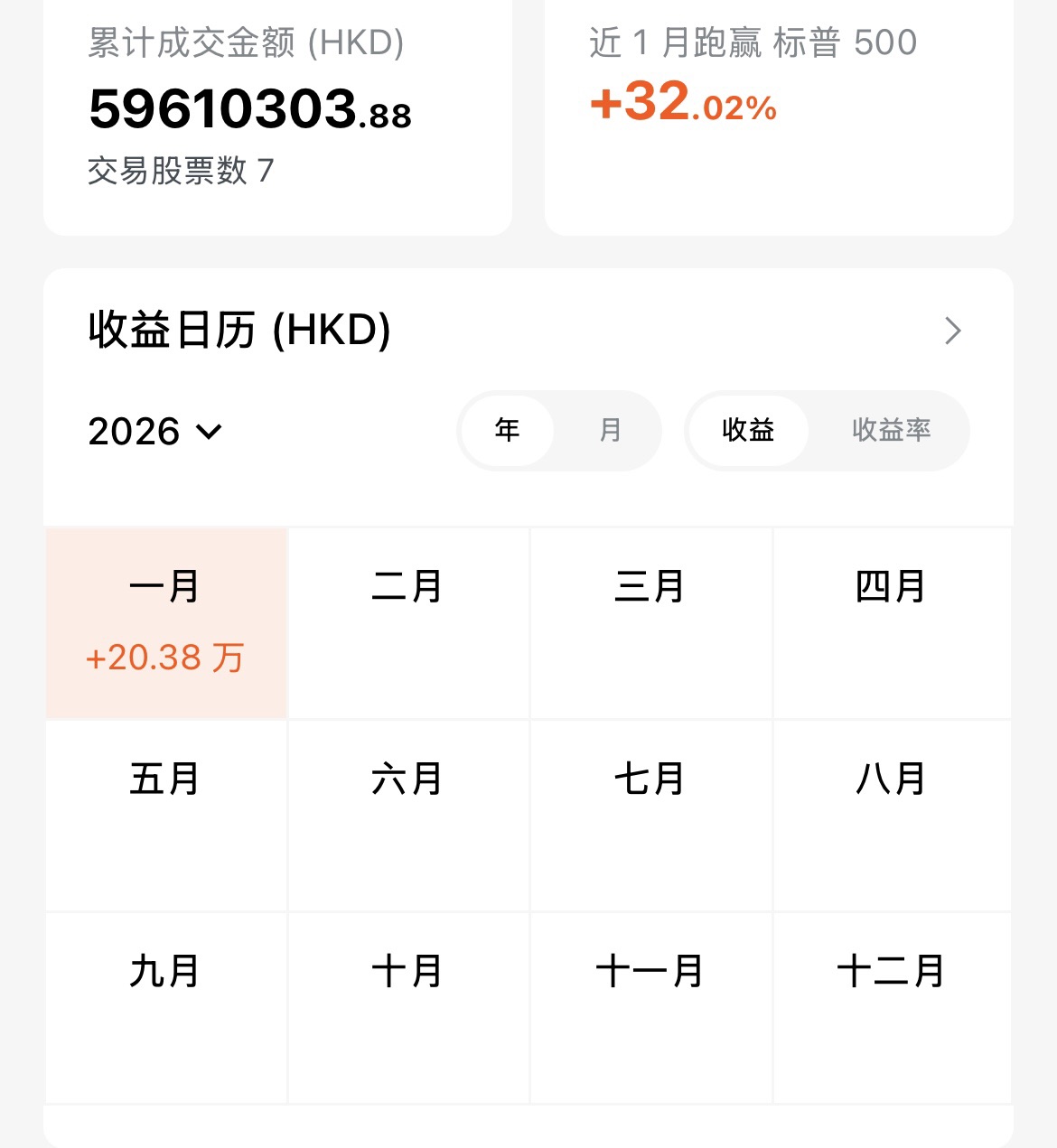
Task: Switch calendar view to 月
Action: (611, 431)
